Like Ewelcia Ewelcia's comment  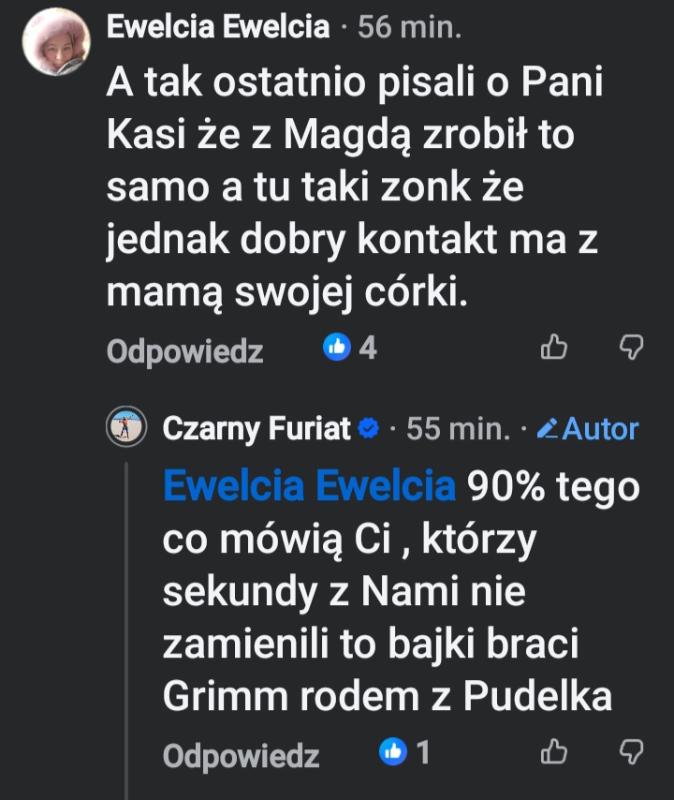(553, 348)
